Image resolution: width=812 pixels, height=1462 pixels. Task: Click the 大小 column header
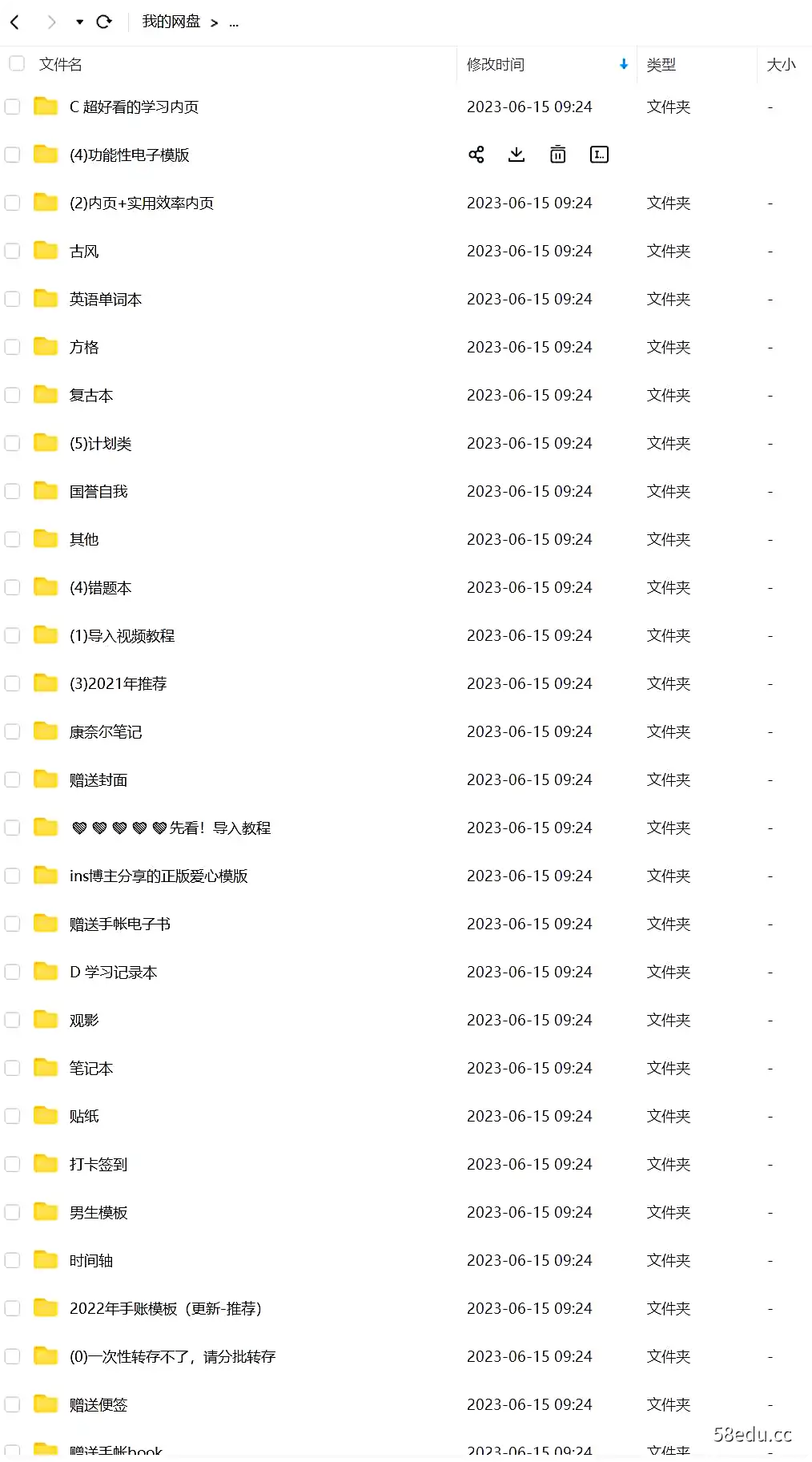781,64
